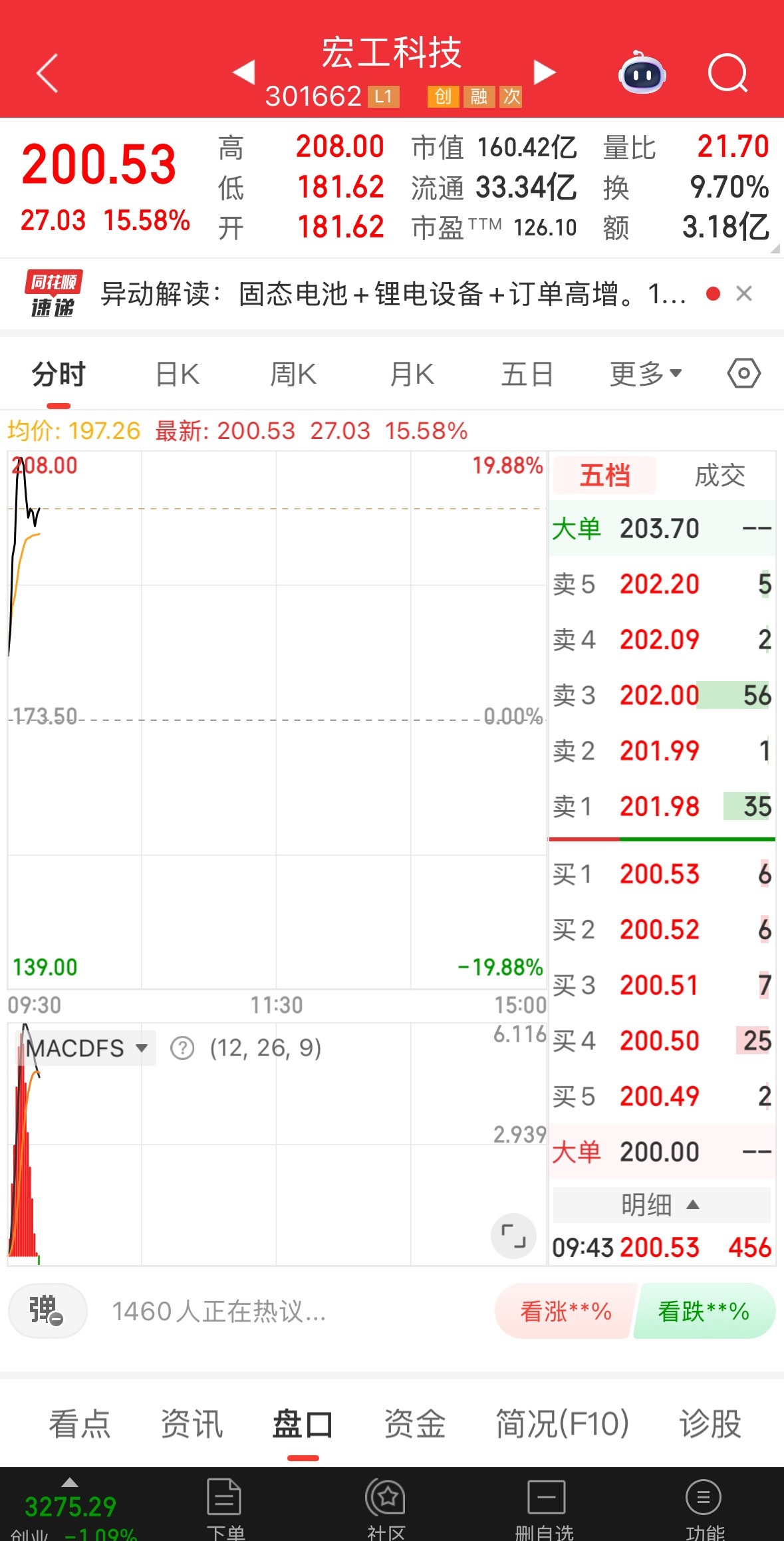Viewport: 784px width, 1541px height.
Task: Open the chart settings gear icon
Action: [743, 374]
